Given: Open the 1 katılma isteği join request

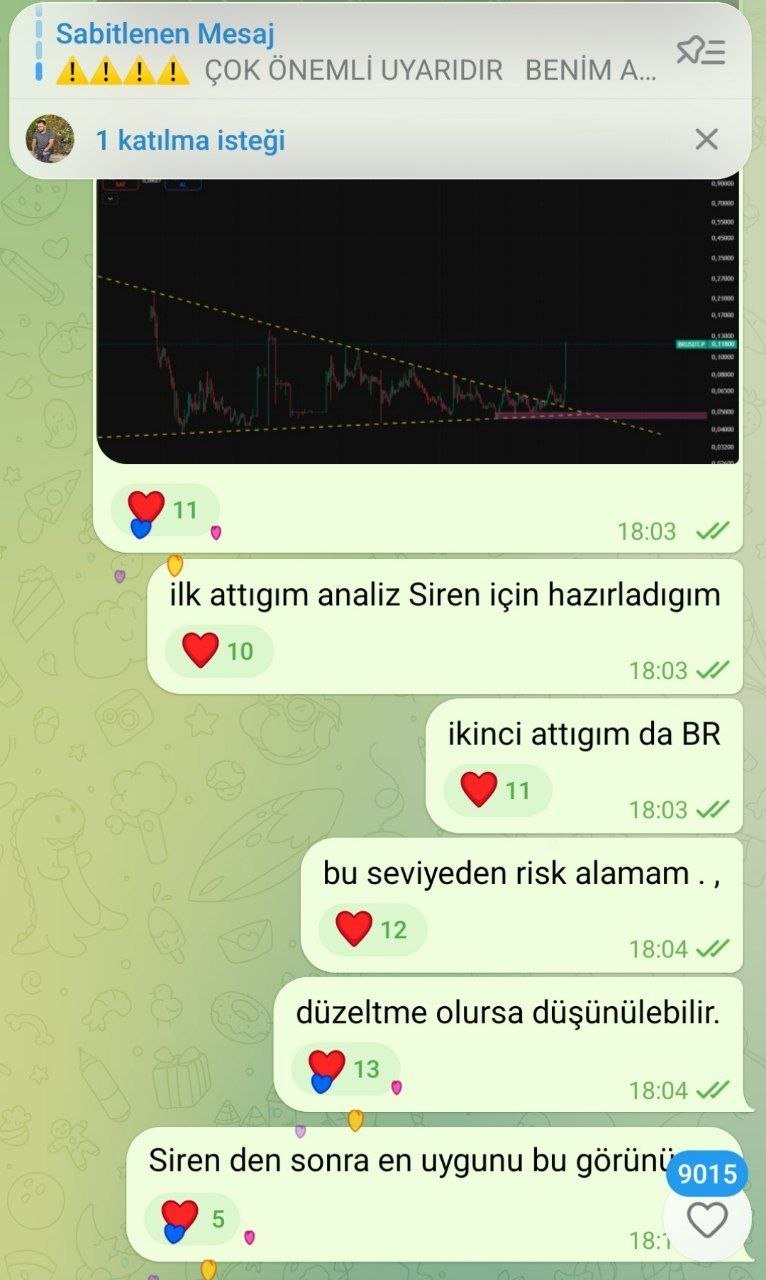Looking at the screenshot, I should 190,140.
